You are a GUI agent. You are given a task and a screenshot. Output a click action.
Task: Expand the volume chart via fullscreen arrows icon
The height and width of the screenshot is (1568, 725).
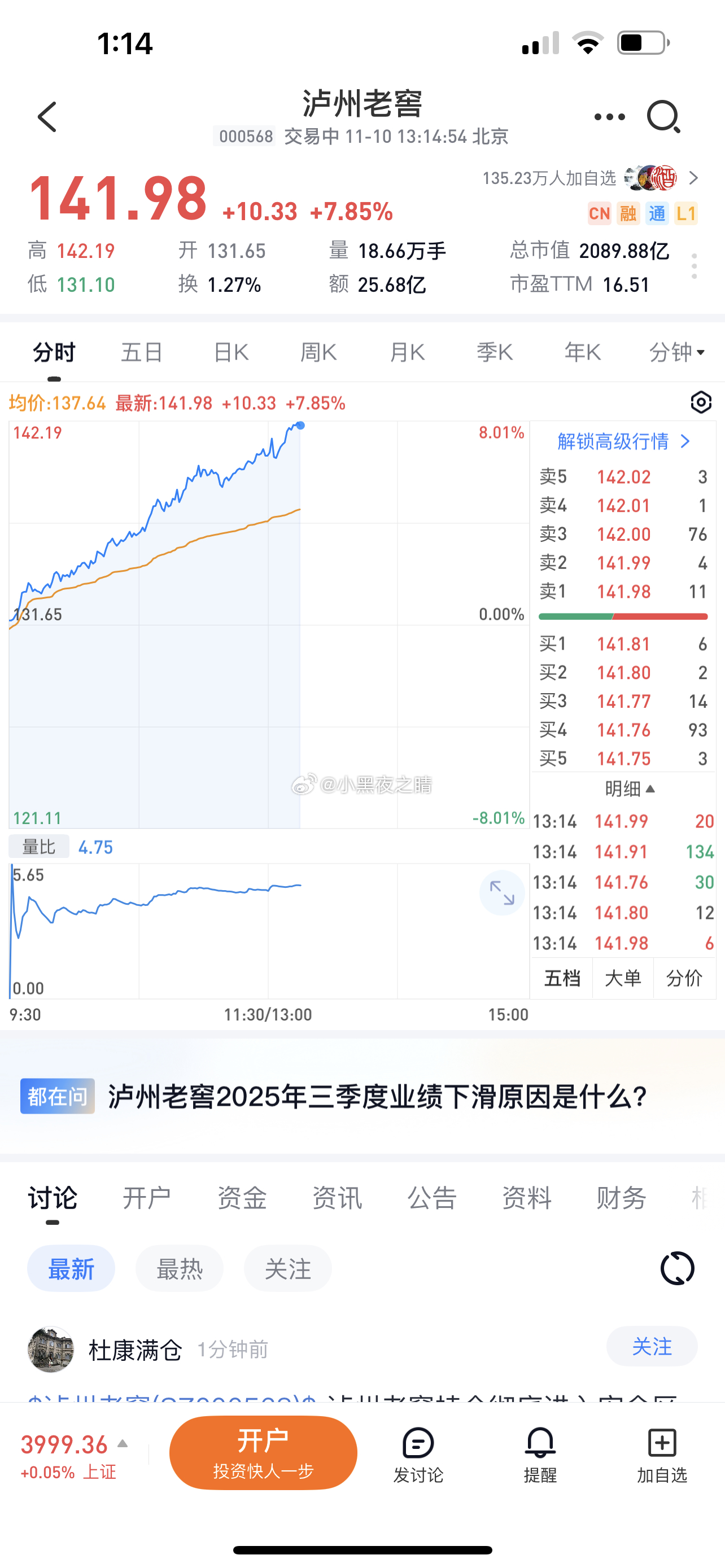501,893
